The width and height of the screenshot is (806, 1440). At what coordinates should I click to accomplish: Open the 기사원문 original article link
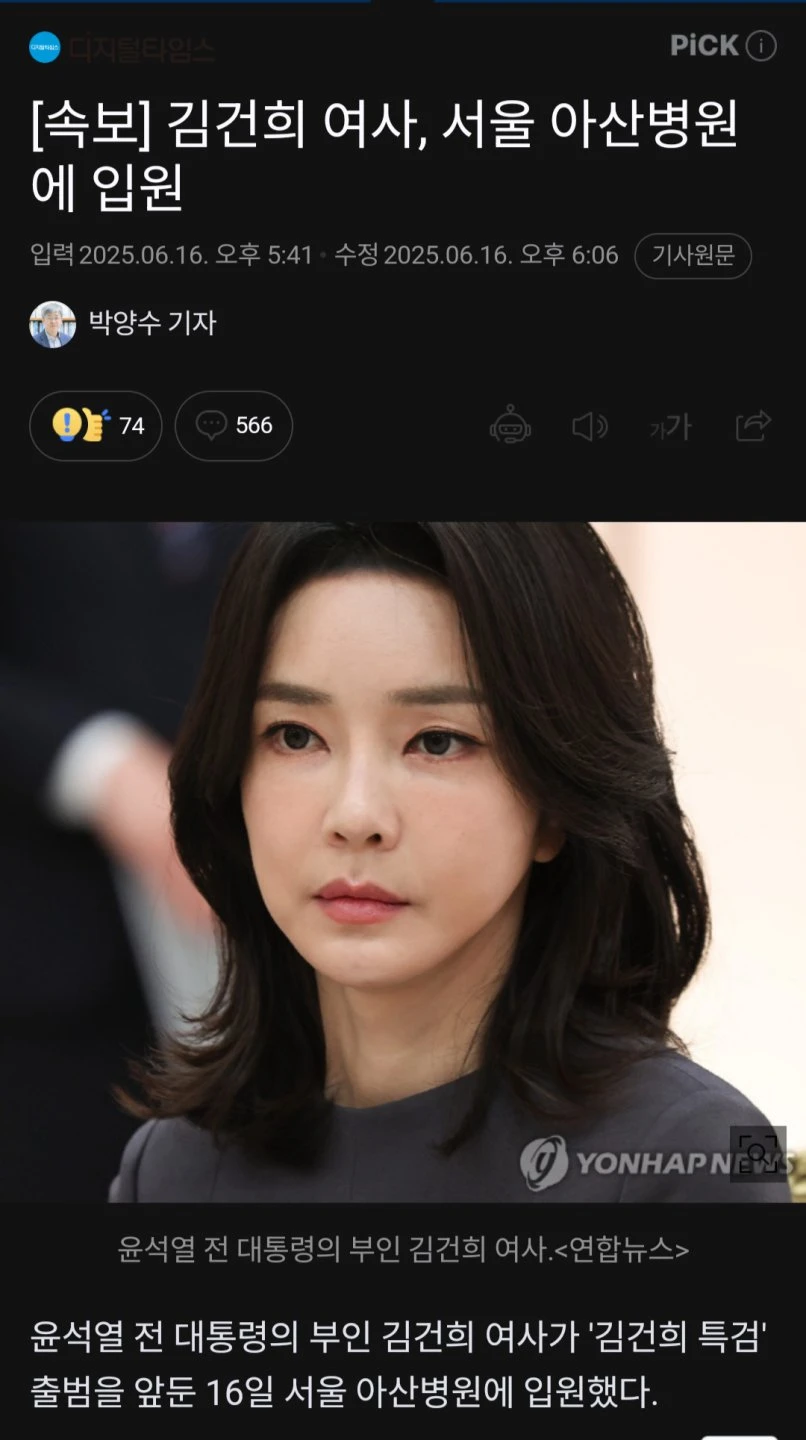click(x=693, y=256)
